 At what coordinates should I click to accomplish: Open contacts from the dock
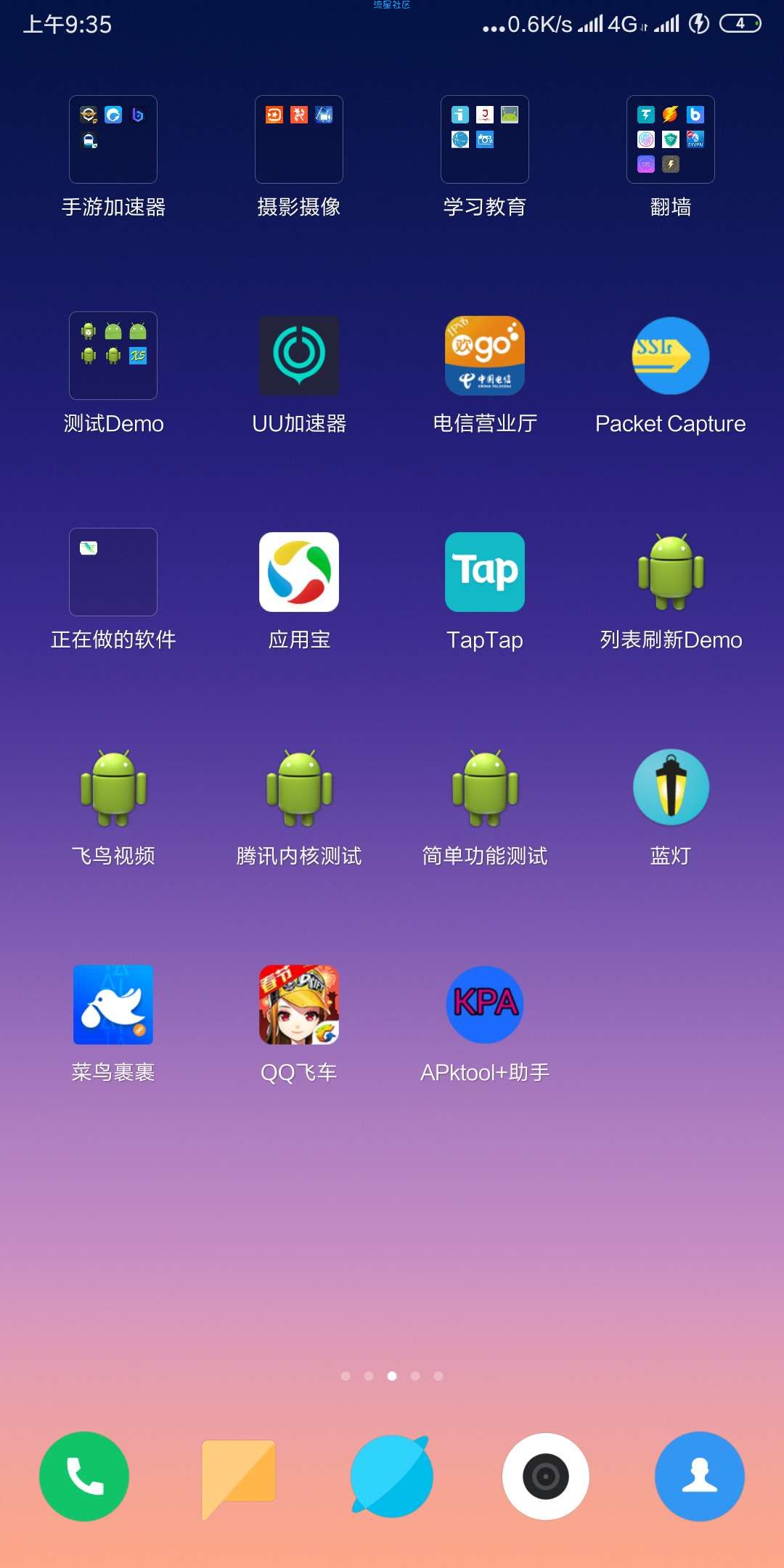pyautogui.click(x=700, y=1477)
